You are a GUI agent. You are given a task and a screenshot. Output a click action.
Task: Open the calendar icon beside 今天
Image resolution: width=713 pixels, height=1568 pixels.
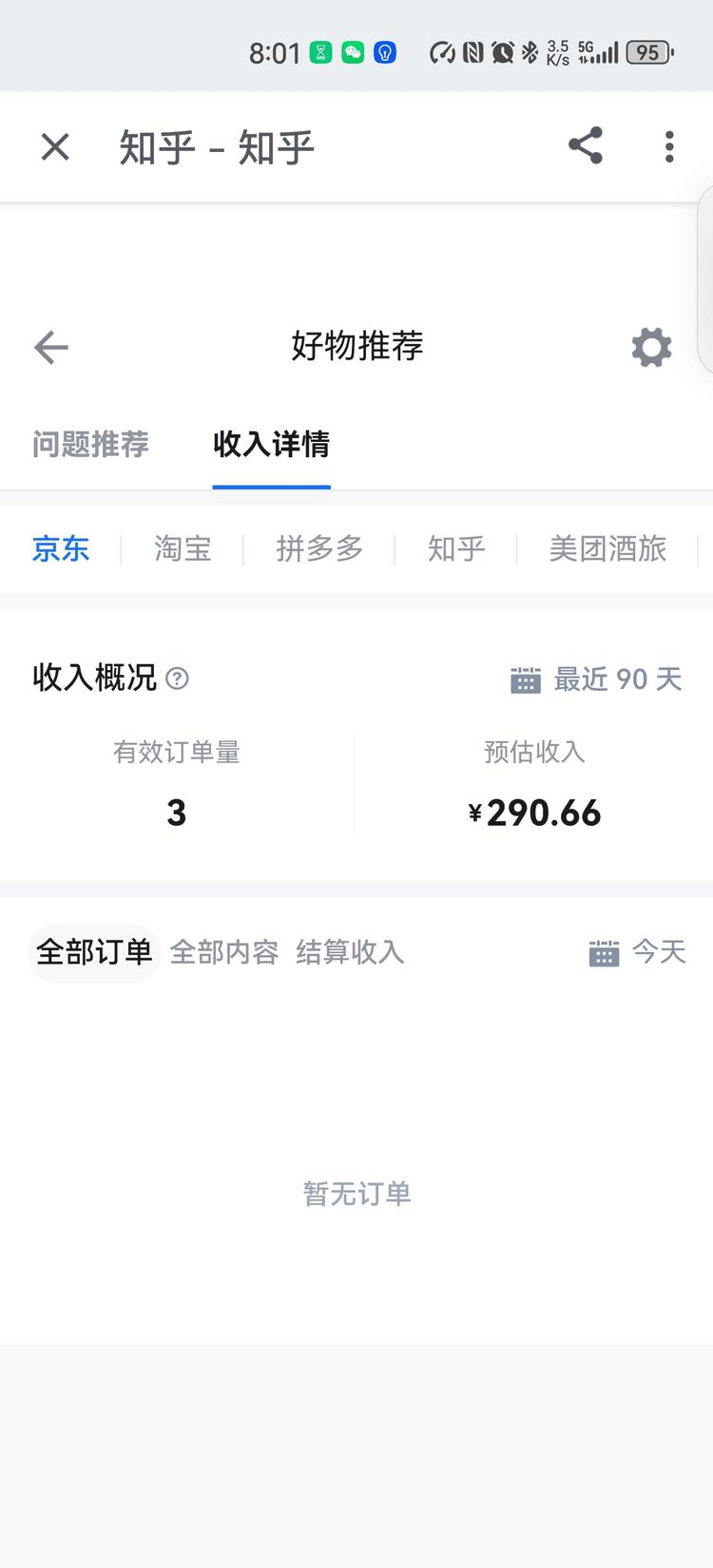click(x=604, y=952)
